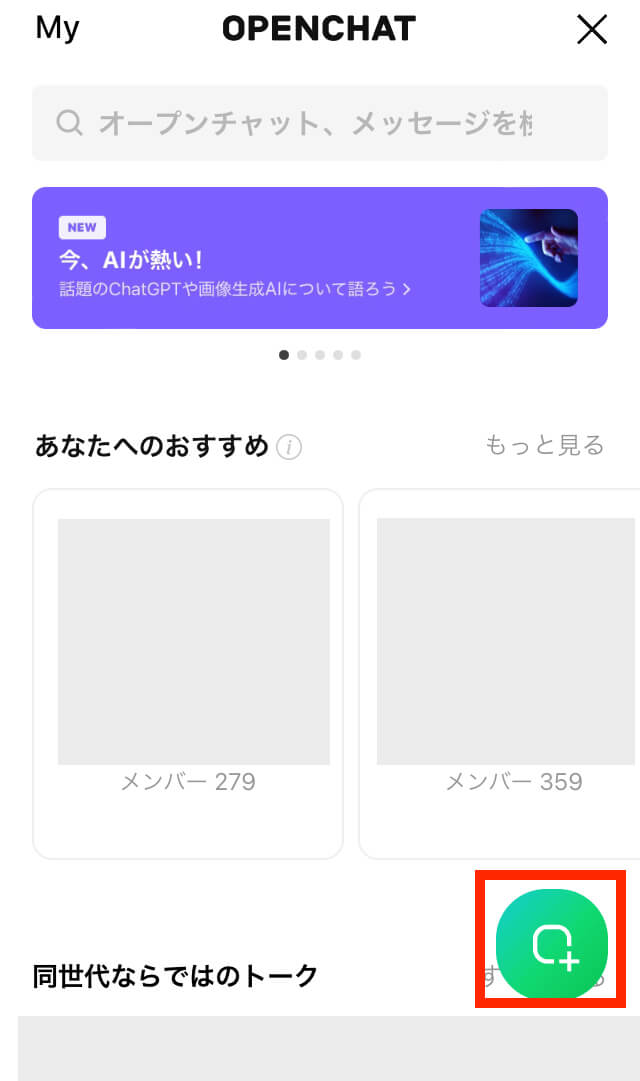
Task: Tap the OpenChat search box
Action: tap(320, 123)
